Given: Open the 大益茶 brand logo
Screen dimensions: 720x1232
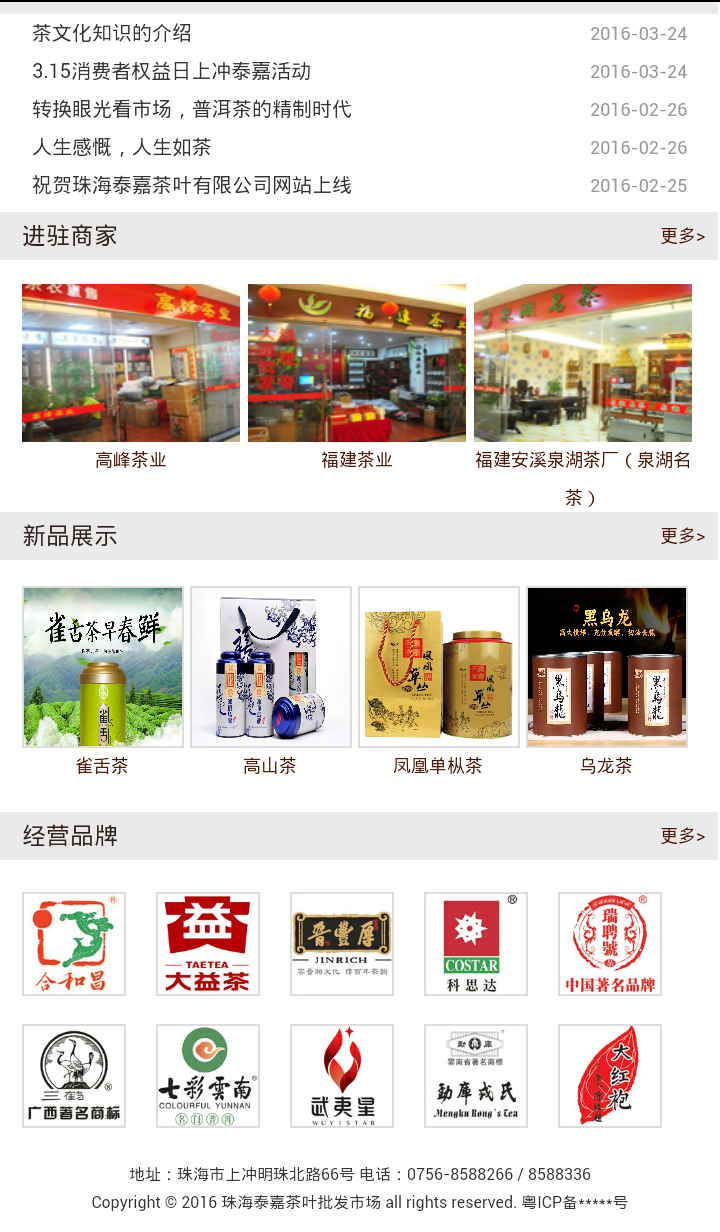Looking at the screenshot, I should pos(208,944).
